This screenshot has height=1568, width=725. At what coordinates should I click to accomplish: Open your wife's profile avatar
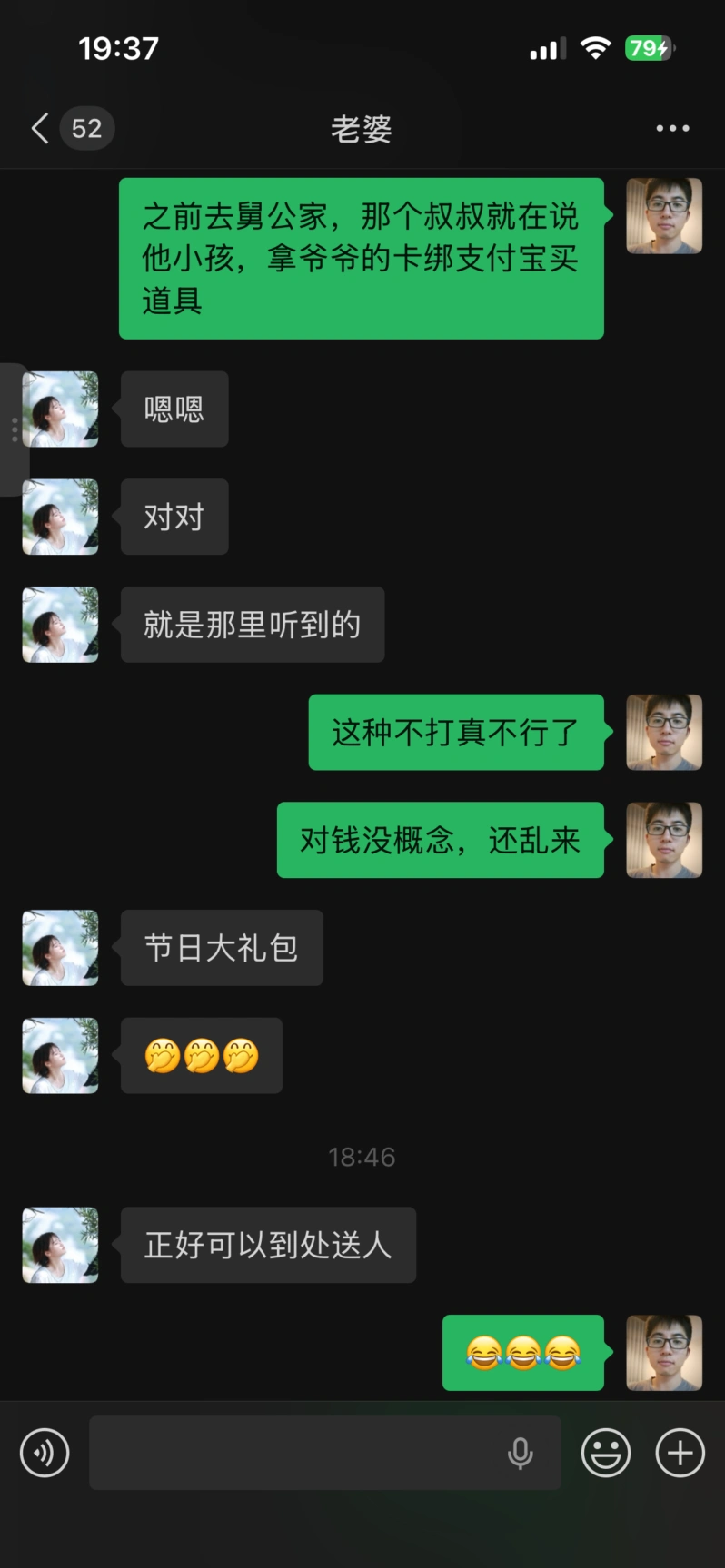[59, 409]
